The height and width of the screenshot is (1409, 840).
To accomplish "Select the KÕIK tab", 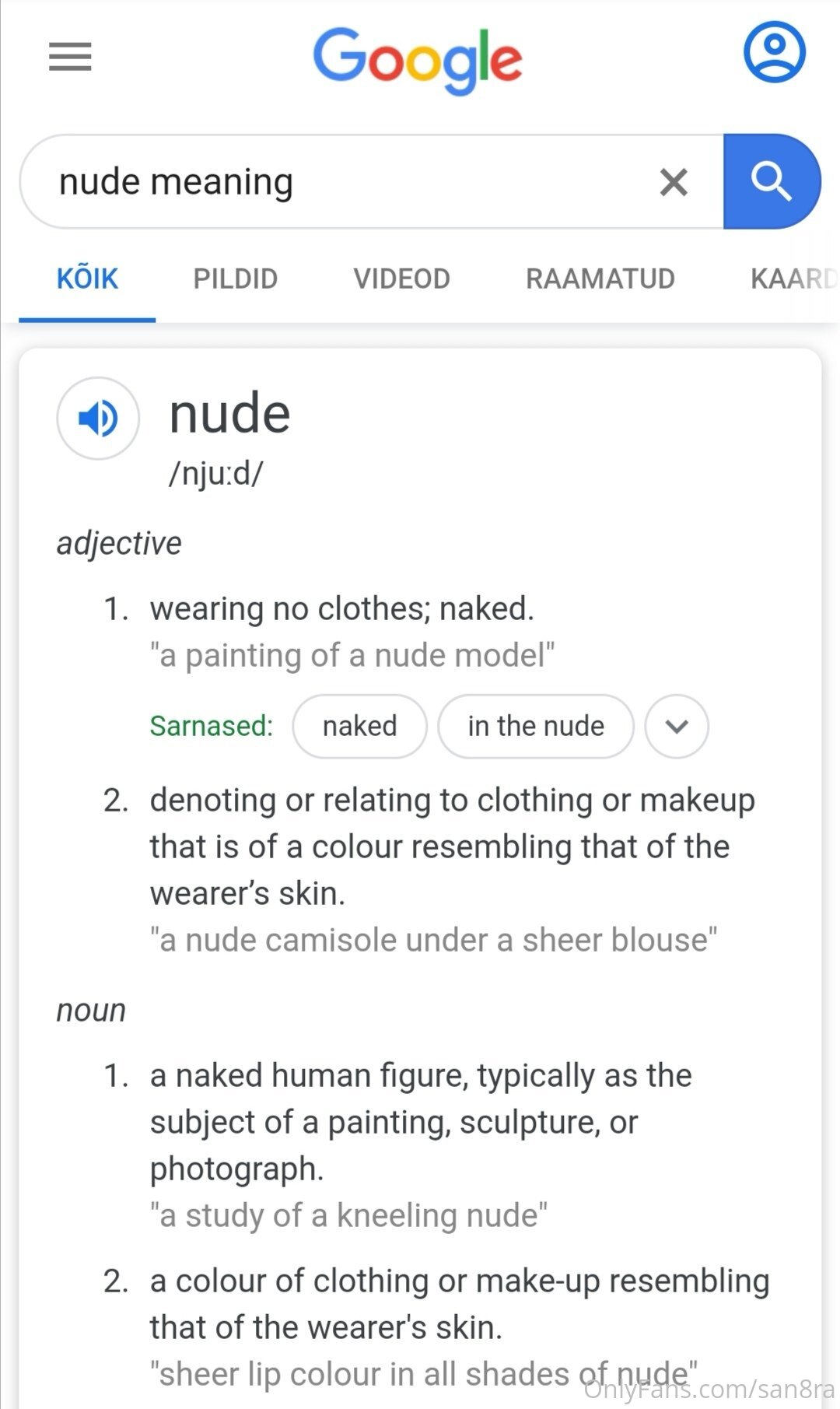I will [87, 279].
